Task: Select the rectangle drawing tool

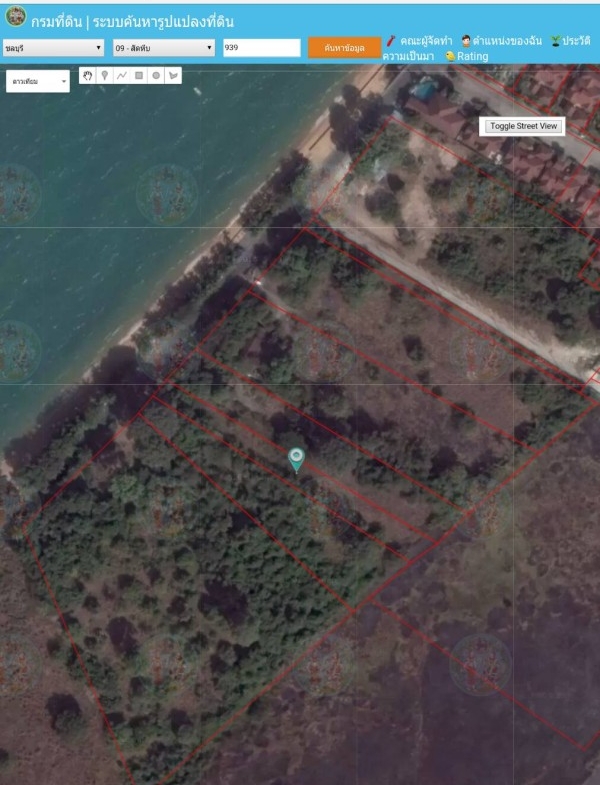Action: 139,75
